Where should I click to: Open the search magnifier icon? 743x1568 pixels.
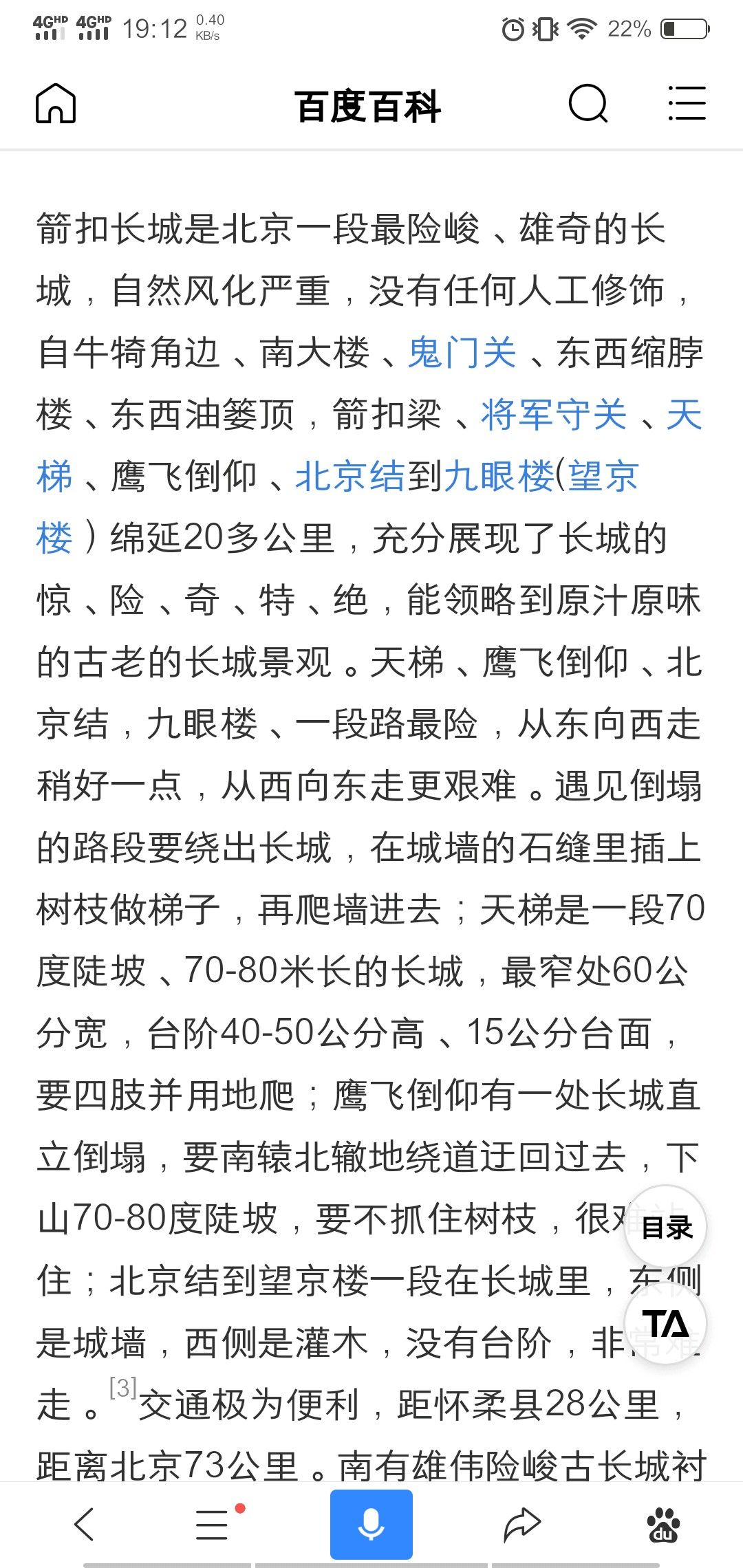[588, 104]
